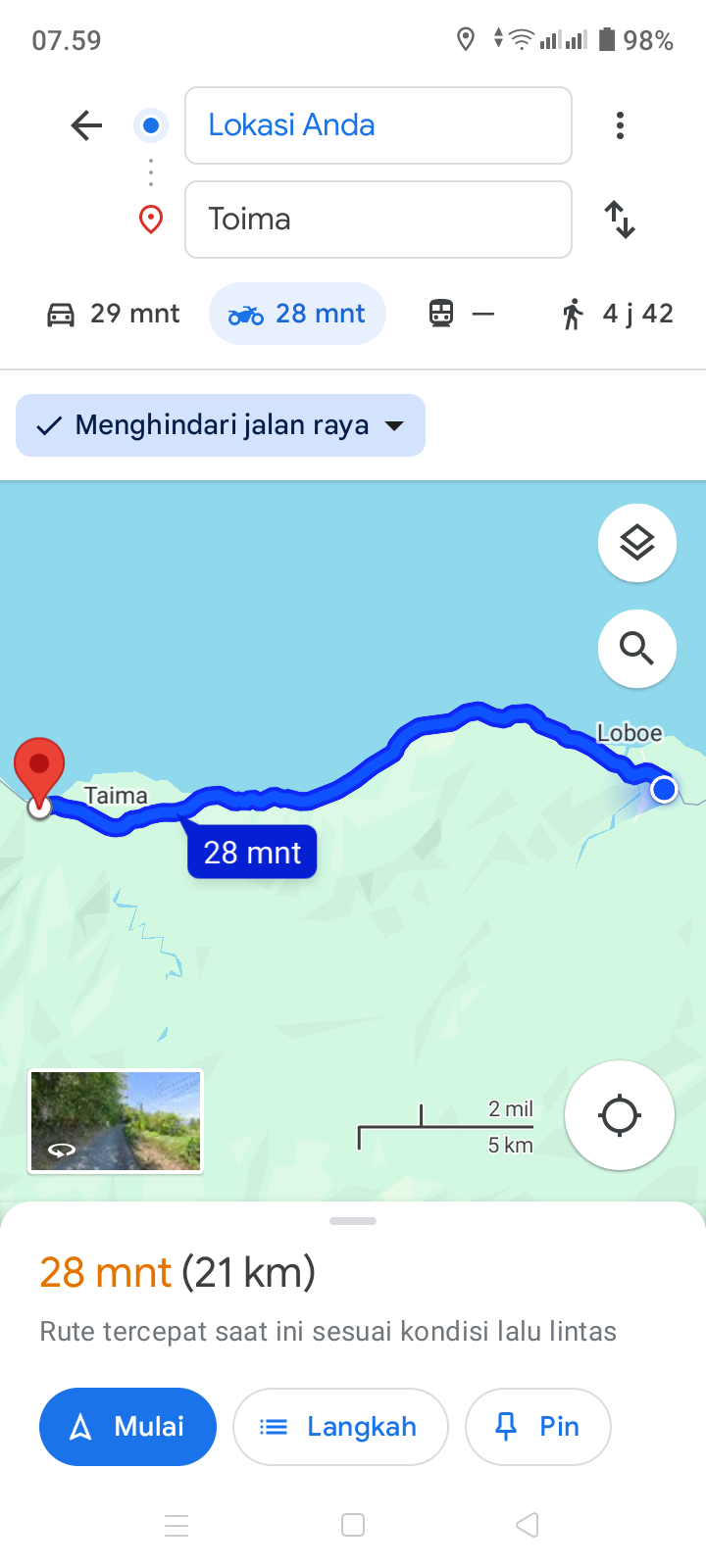706x1568 pixels.
Task: Pin this route
Action: click(x=538, y=1427)
